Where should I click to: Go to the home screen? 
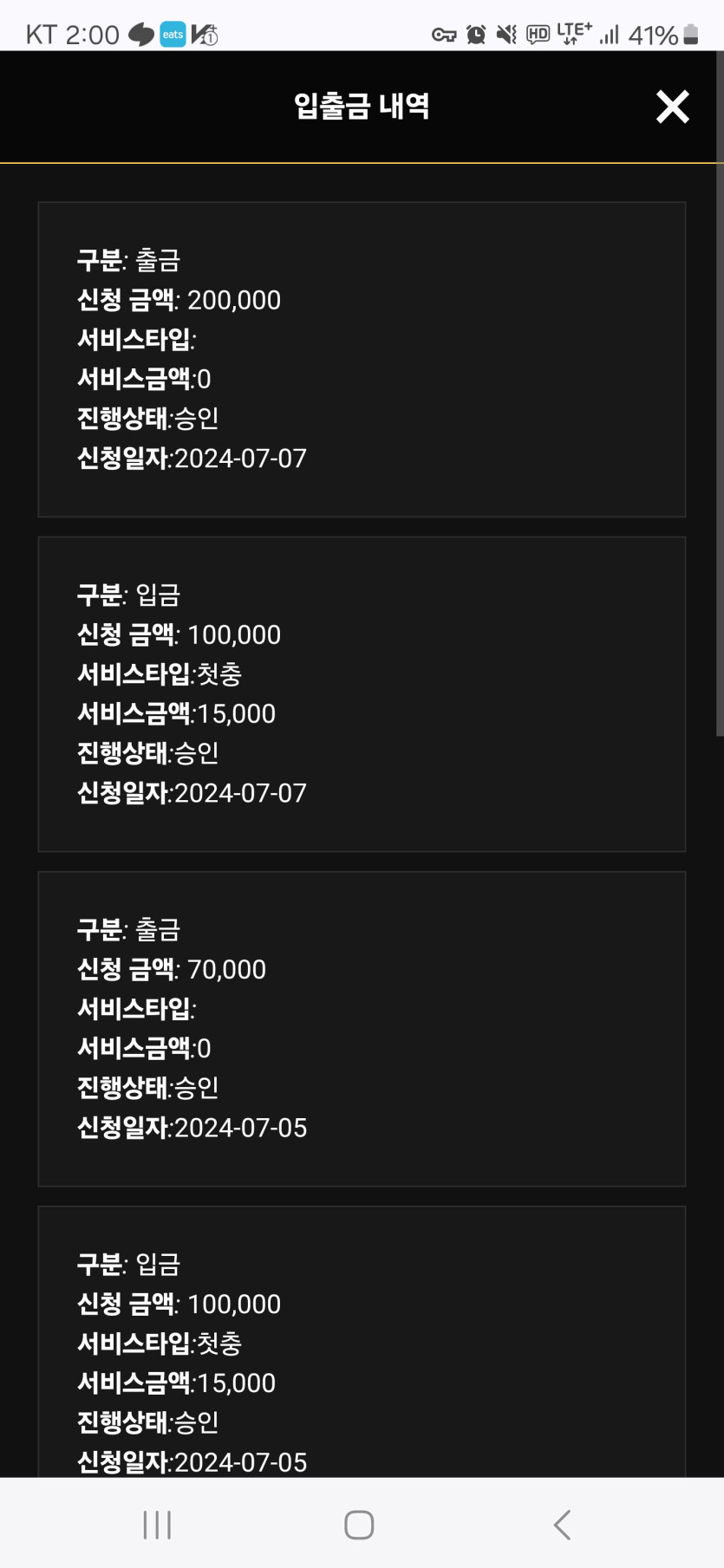pyautogui.click(x=359, y=1524)
